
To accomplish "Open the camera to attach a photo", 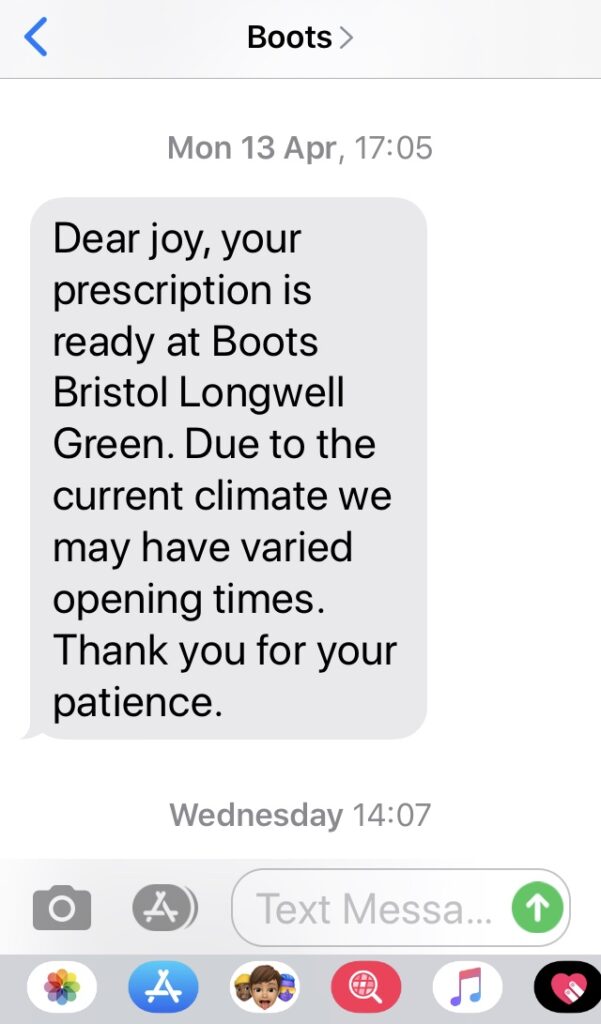I will coord(61,908).
